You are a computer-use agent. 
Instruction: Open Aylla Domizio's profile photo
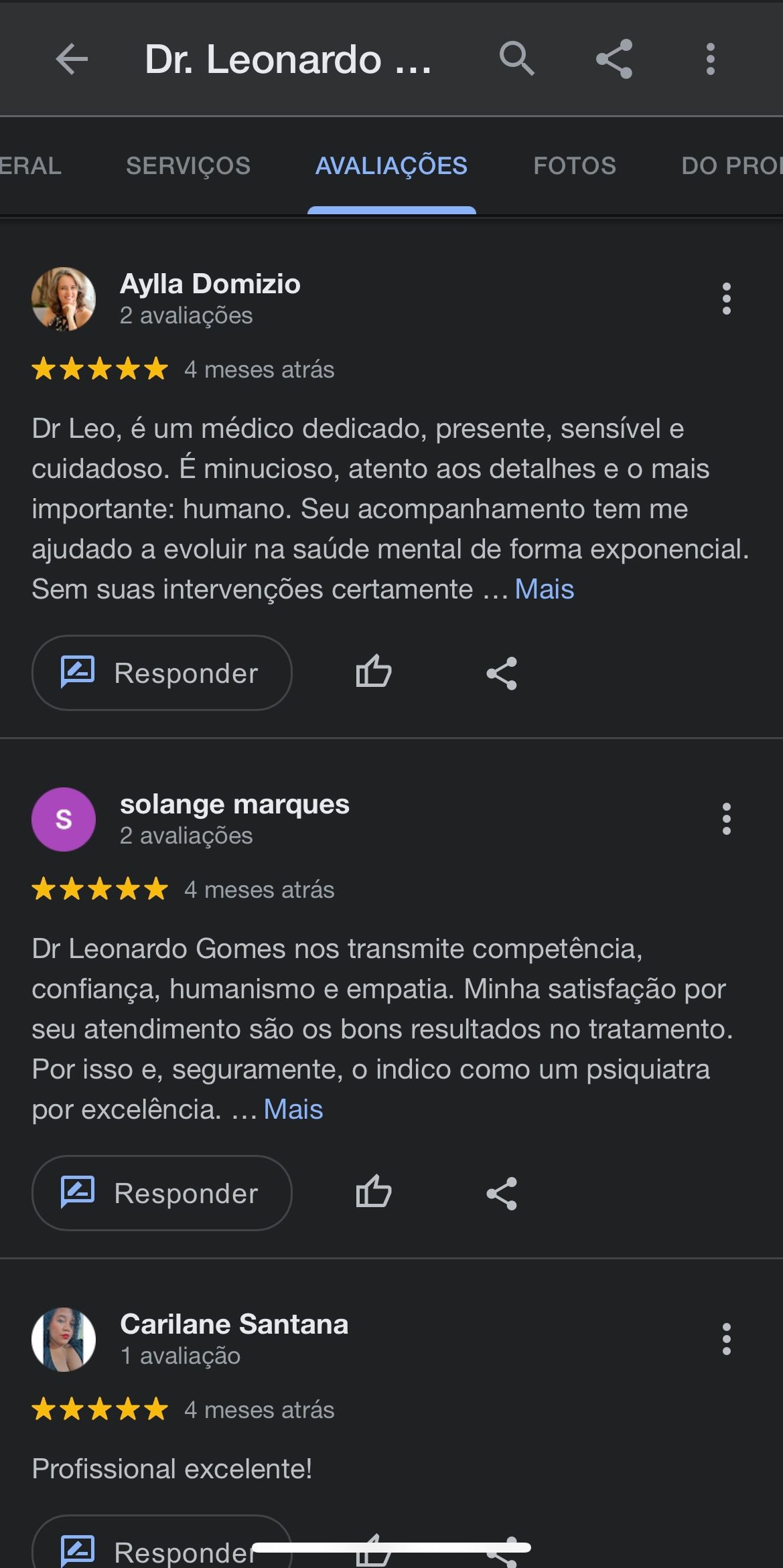pos(64,299)
